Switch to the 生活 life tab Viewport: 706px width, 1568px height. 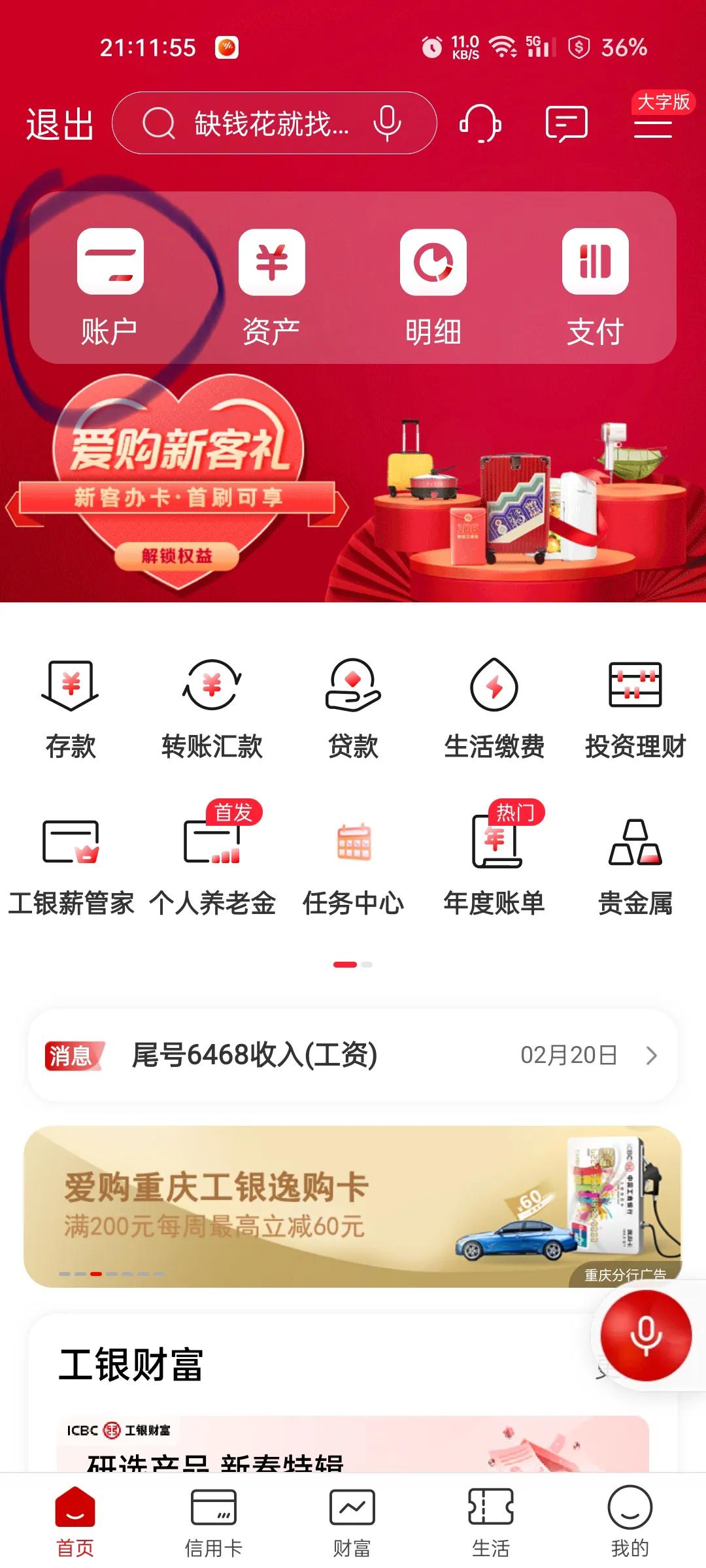point(494,1522)
